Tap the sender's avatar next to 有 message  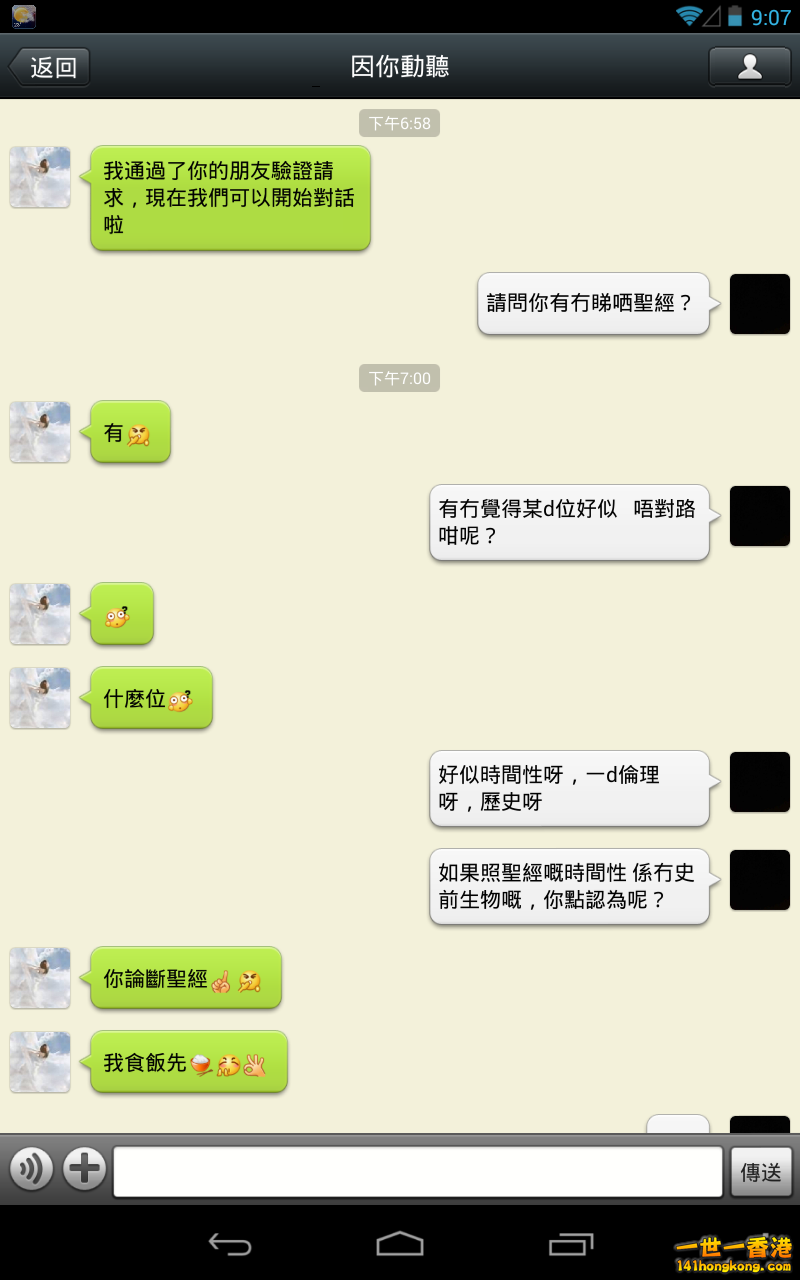[x=40, y=432]
